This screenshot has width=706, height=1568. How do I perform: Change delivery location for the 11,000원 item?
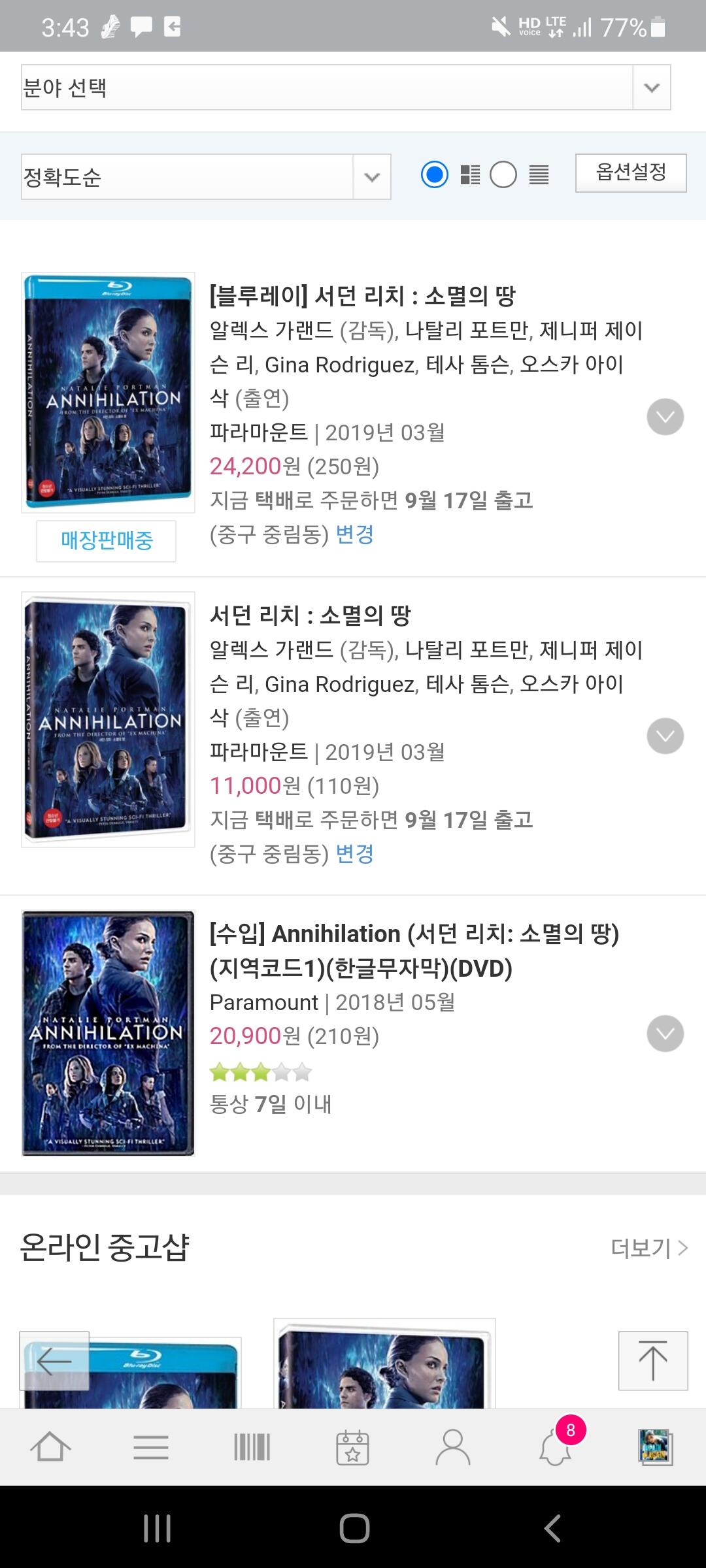354,854
